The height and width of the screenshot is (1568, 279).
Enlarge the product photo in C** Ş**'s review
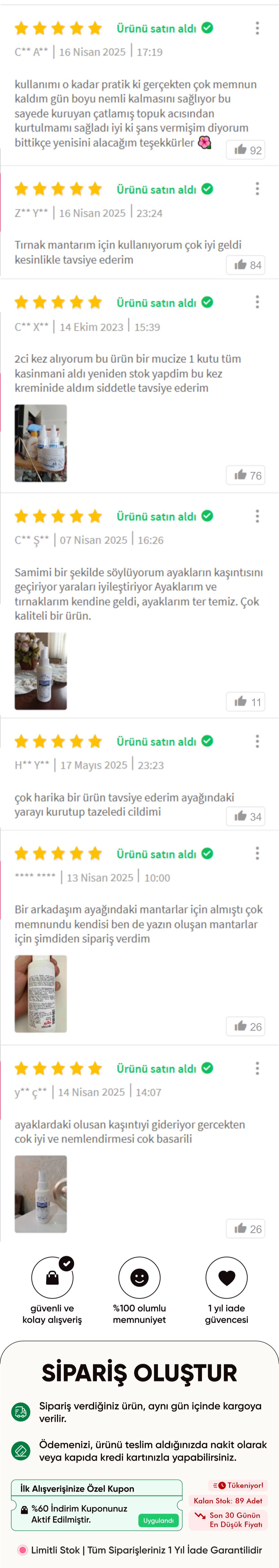pyautogui.click(x=41, y=671)
